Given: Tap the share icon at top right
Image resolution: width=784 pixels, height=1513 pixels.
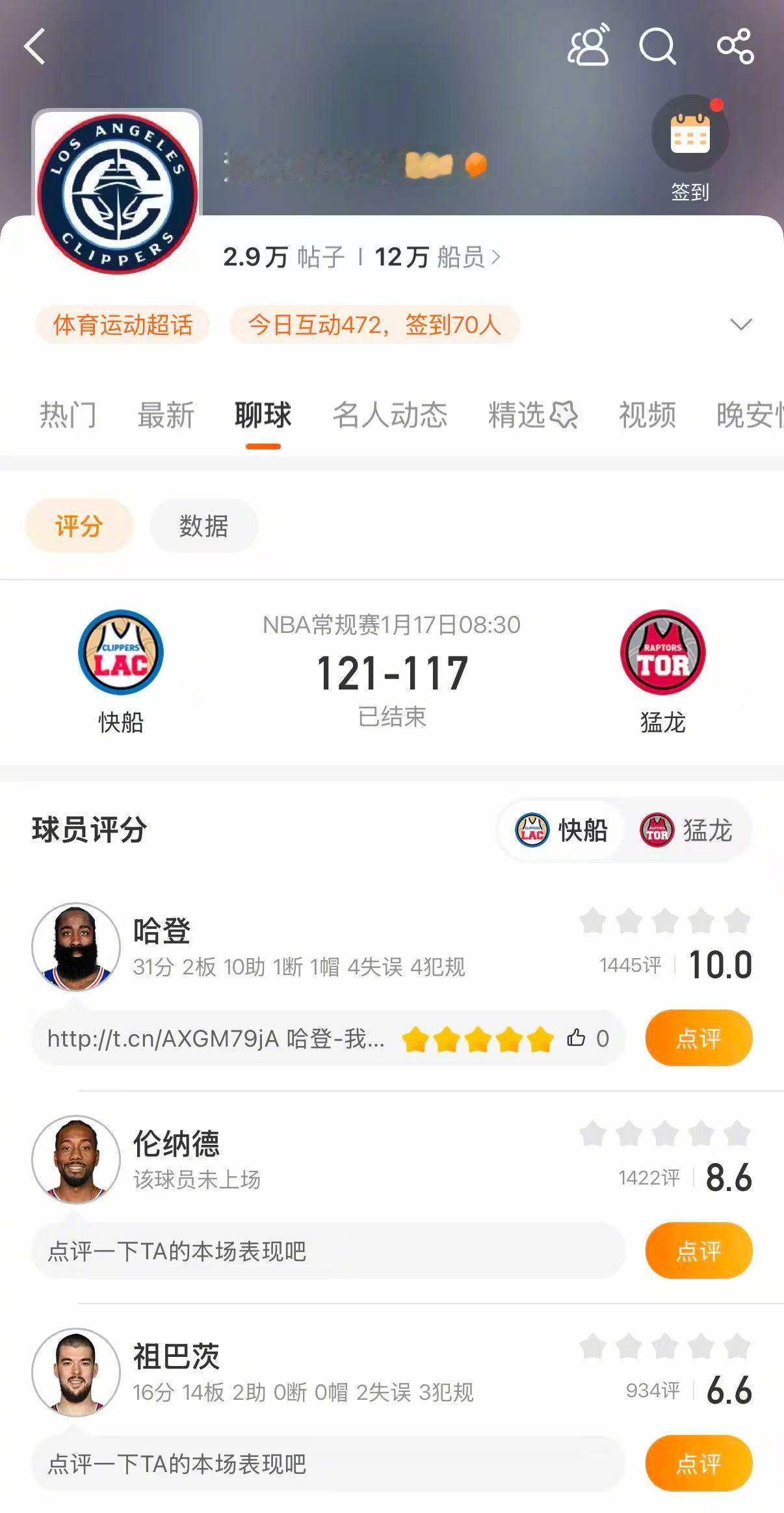Looking at the screenshot, I should 738,46.
